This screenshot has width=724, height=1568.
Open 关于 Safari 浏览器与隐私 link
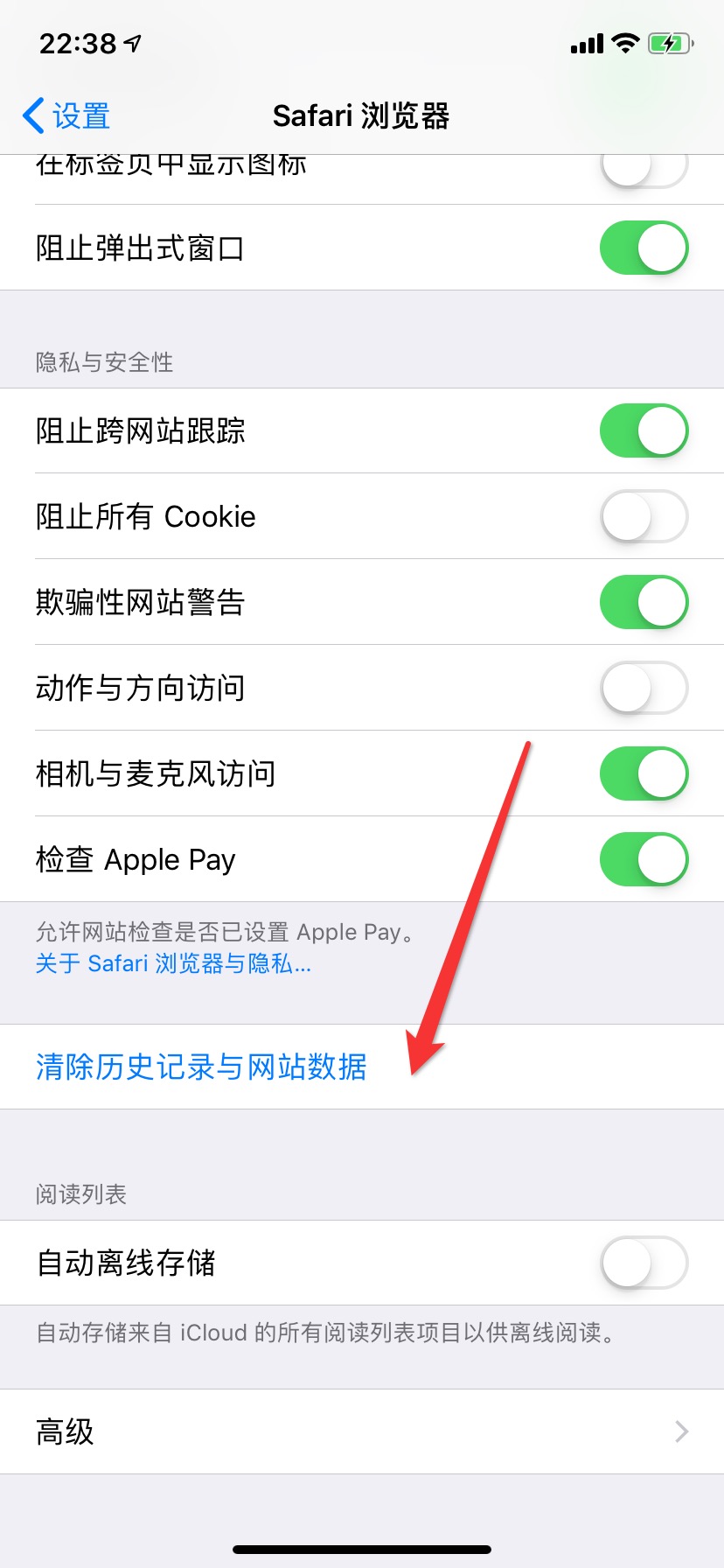point(173,964)
